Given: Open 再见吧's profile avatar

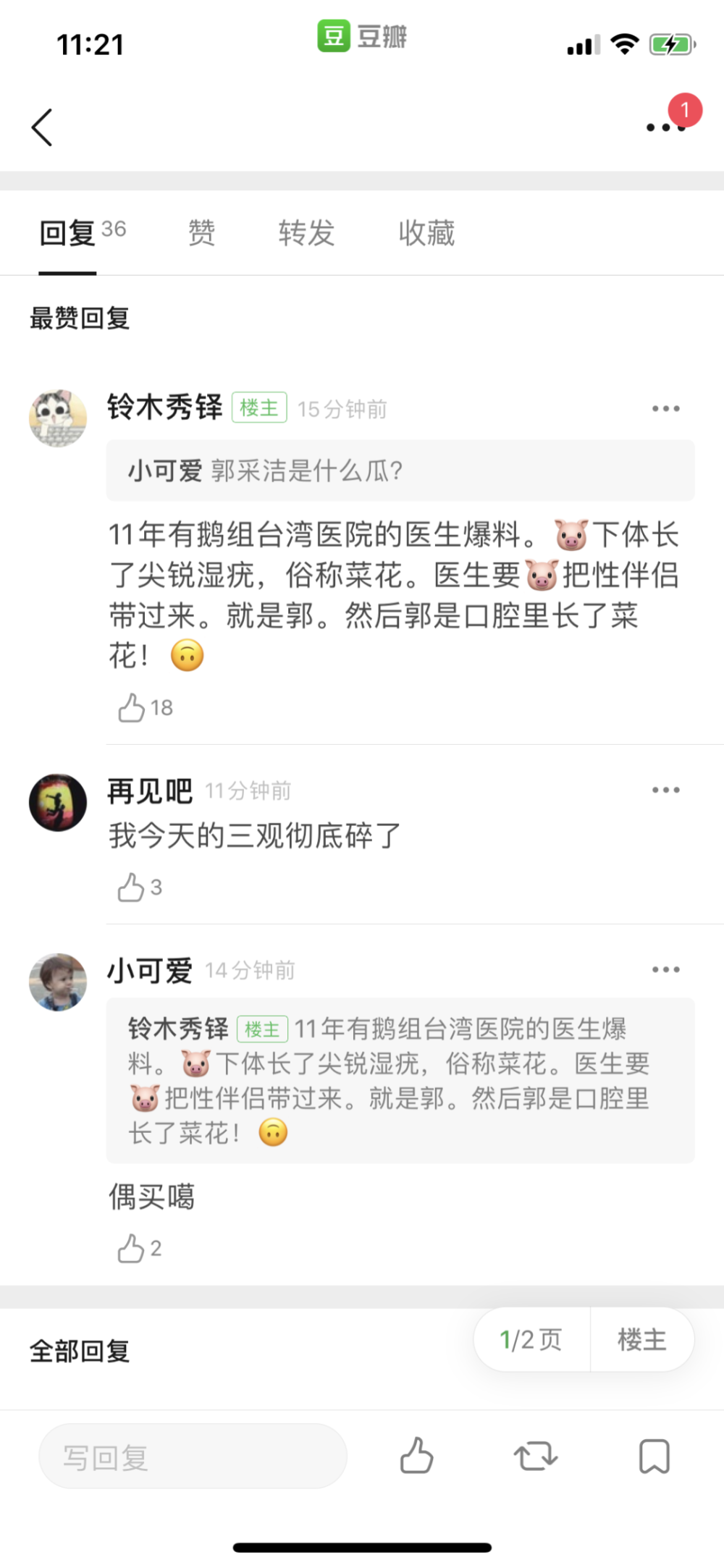Looking at the screenshot, I should pos(58,802).
